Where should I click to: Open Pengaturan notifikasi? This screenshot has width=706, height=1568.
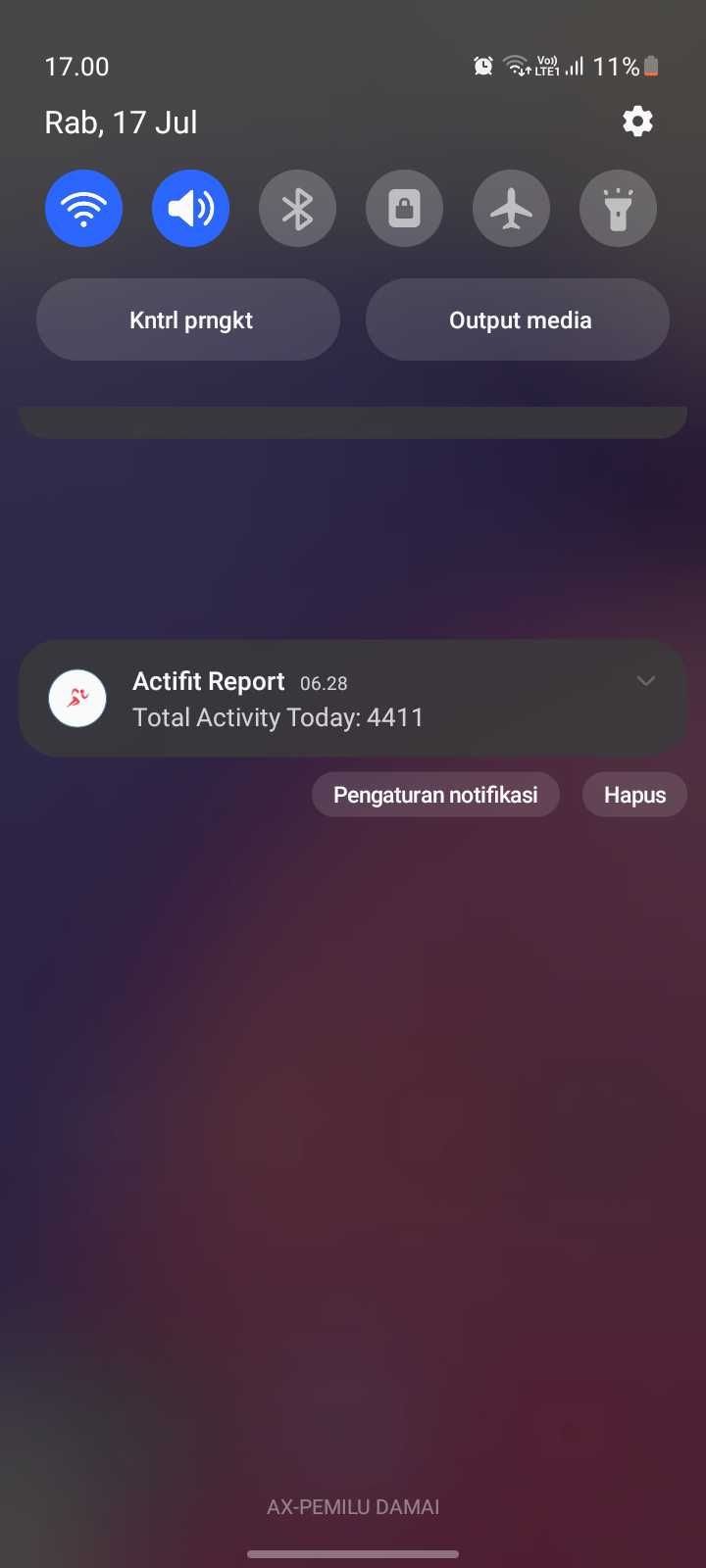435,795
